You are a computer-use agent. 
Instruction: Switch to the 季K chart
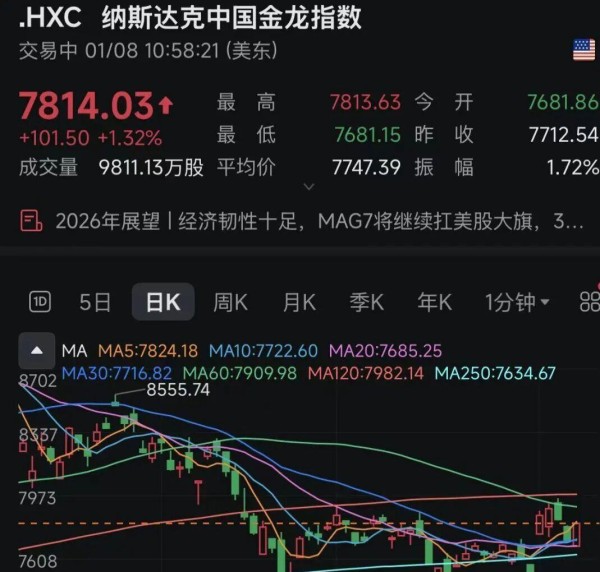(367, 302)
